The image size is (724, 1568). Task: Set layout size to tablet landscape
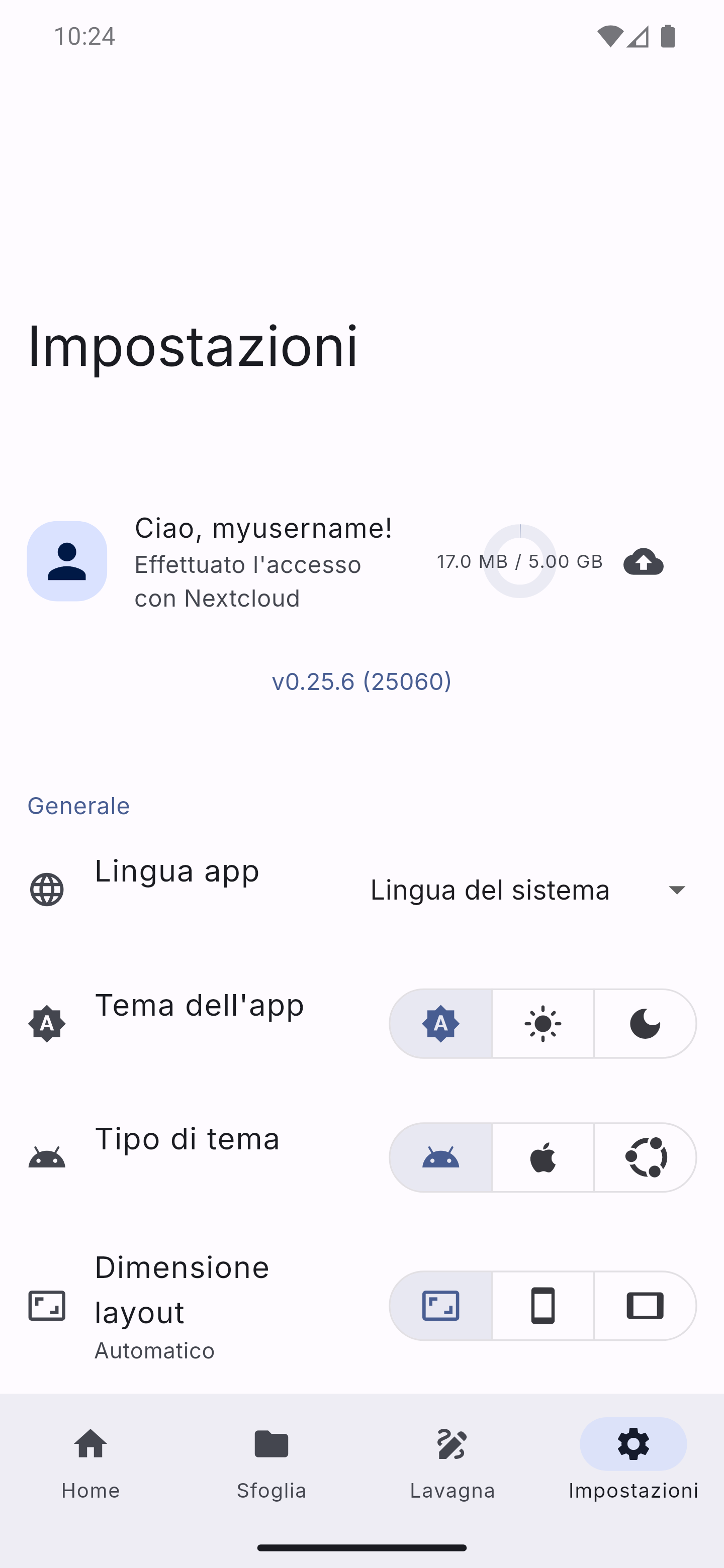645,1306
